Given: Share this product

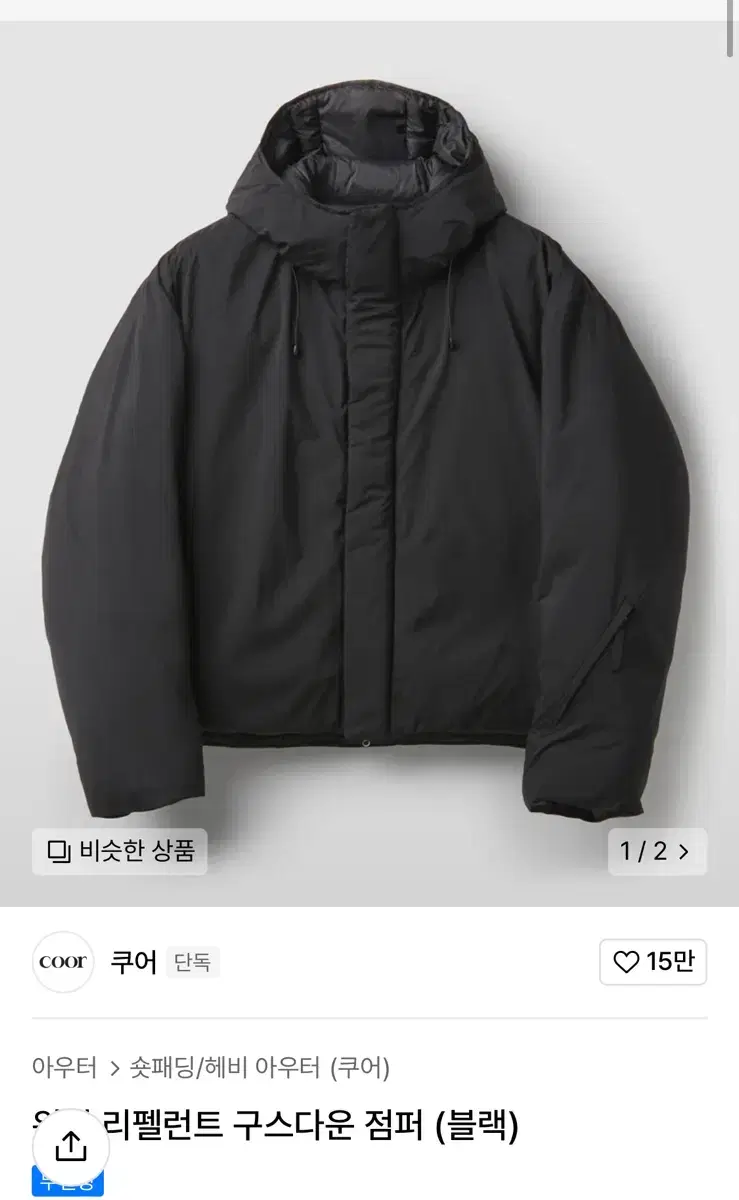Looking at the screenshot, I should click(x=70, y=1146).
